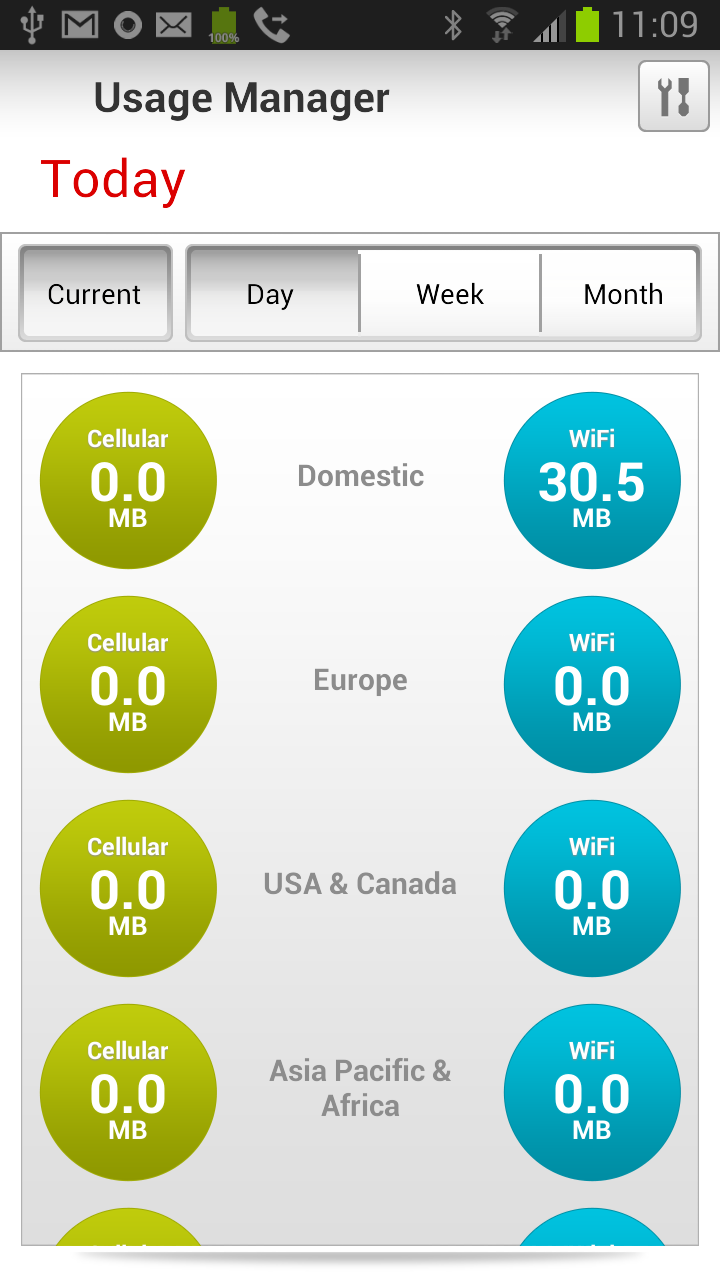Switch to the Day tab
This screenshot has height=1280, width=720.
click(271, 294)
